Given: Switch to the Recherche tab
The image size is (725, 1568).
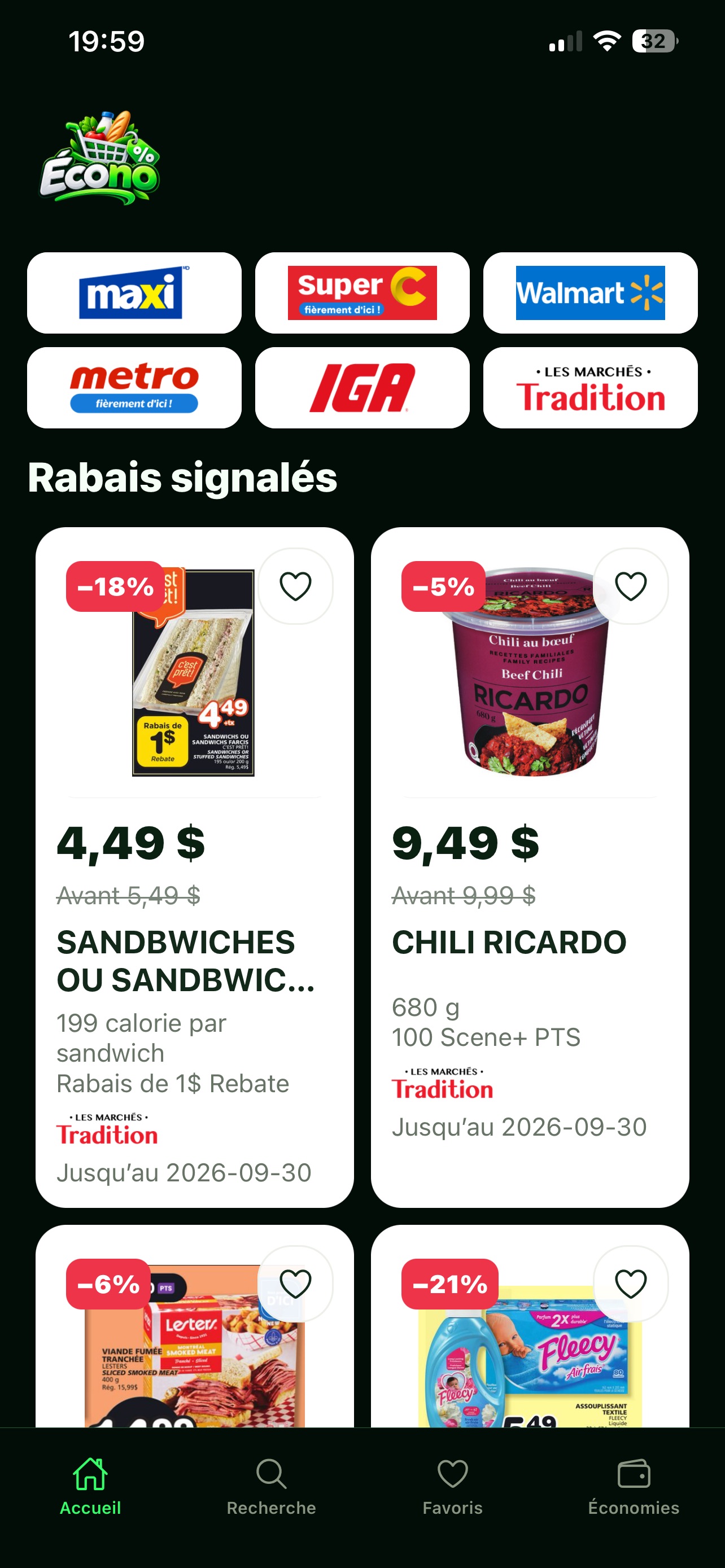Looking at the screenshot, I should 272,1486.
